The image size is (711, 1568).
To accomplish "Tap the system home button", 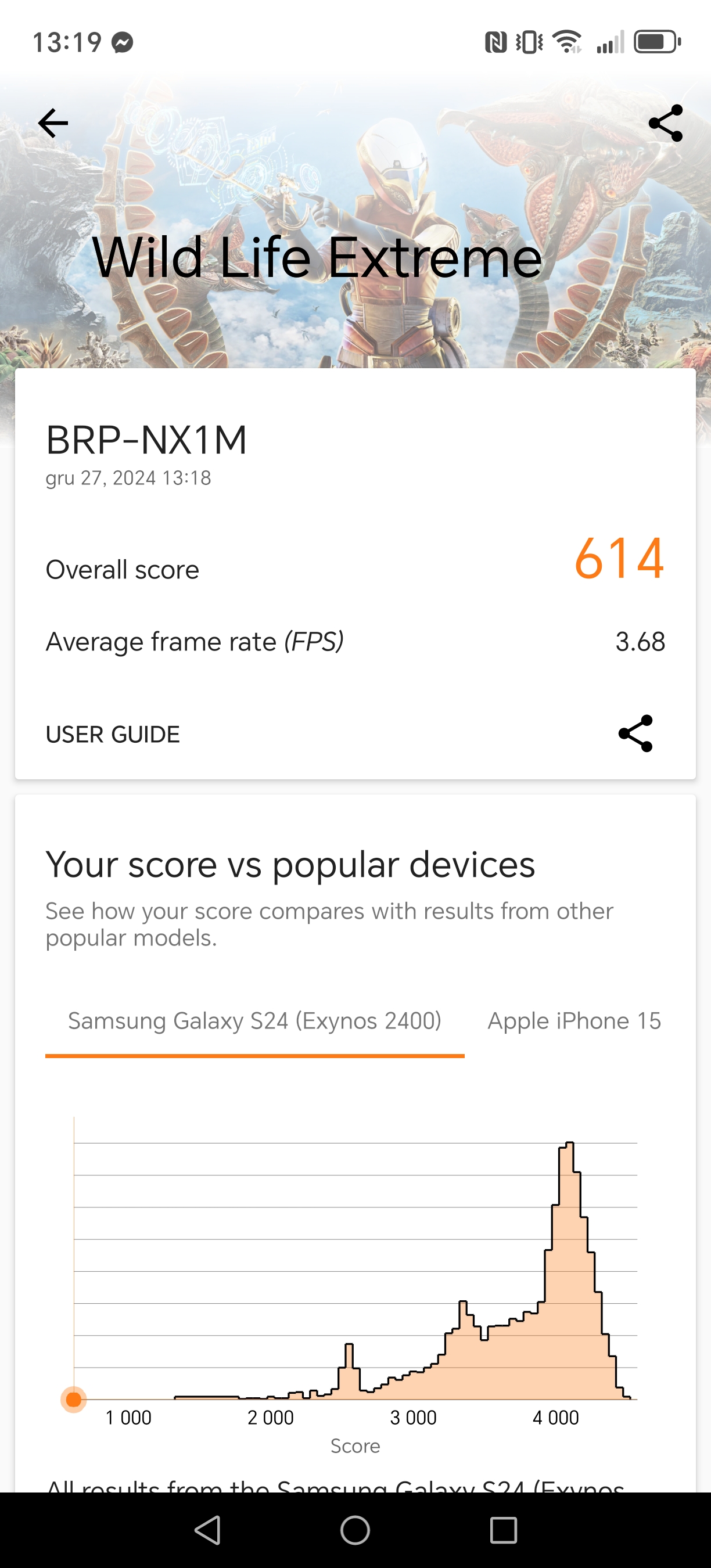I will click(x=355, y=1530).
